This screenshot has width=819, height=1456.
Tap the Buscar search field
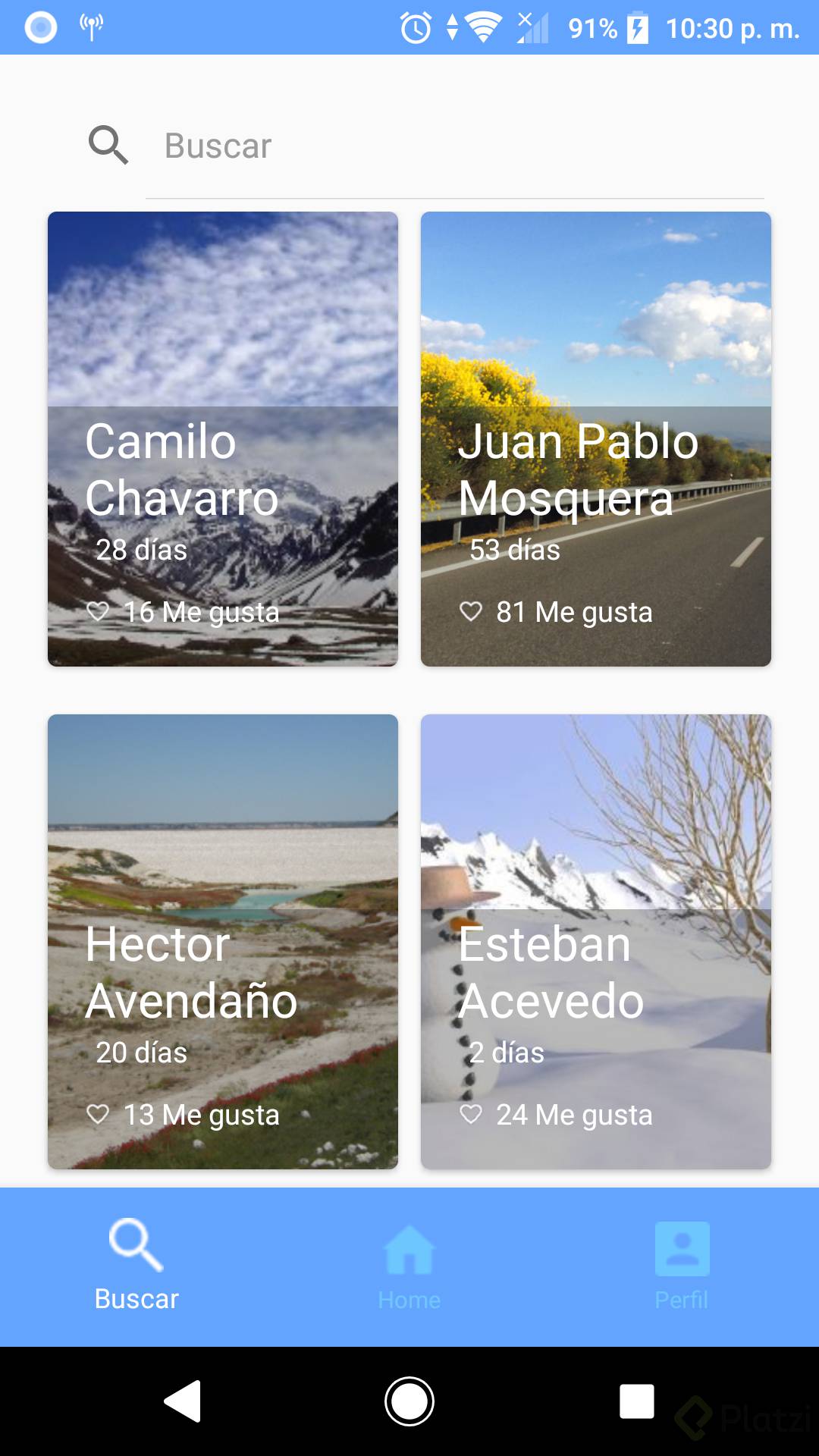pyautogui.click(x=455, y=146)
